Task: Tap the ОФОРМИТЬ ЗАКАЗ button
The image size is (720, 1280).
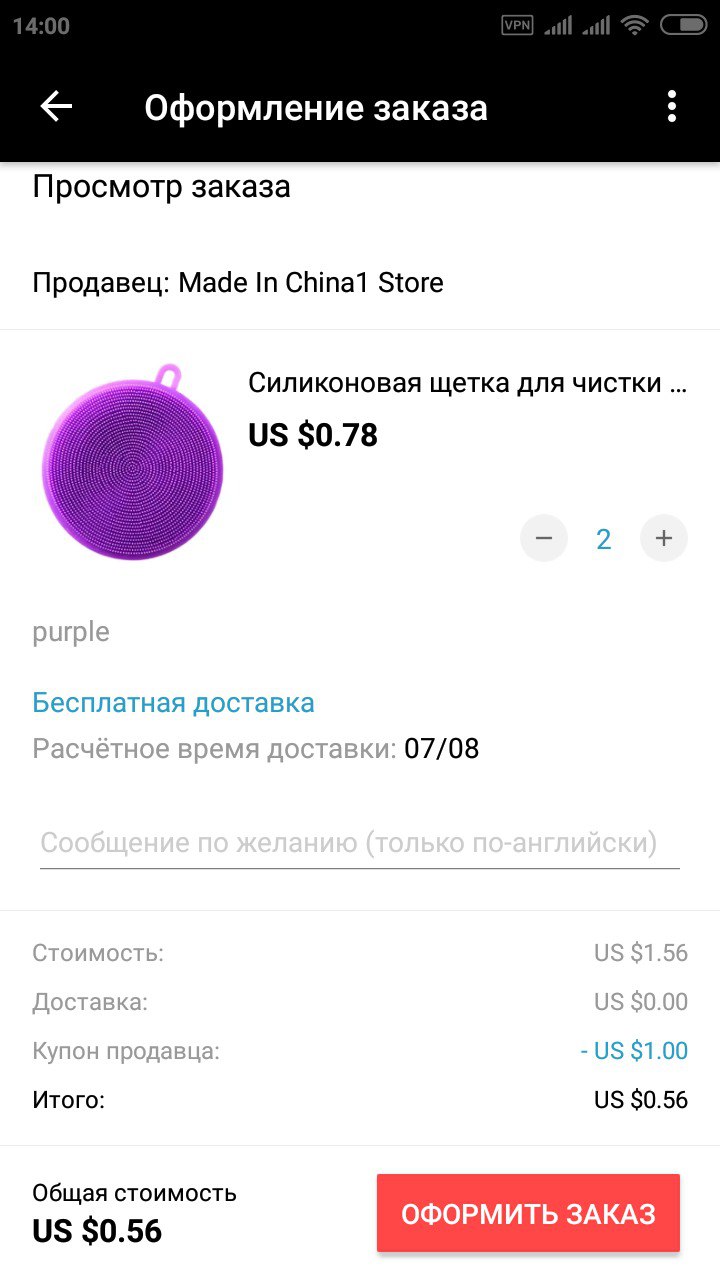Action: click(x=528, y=1214)
